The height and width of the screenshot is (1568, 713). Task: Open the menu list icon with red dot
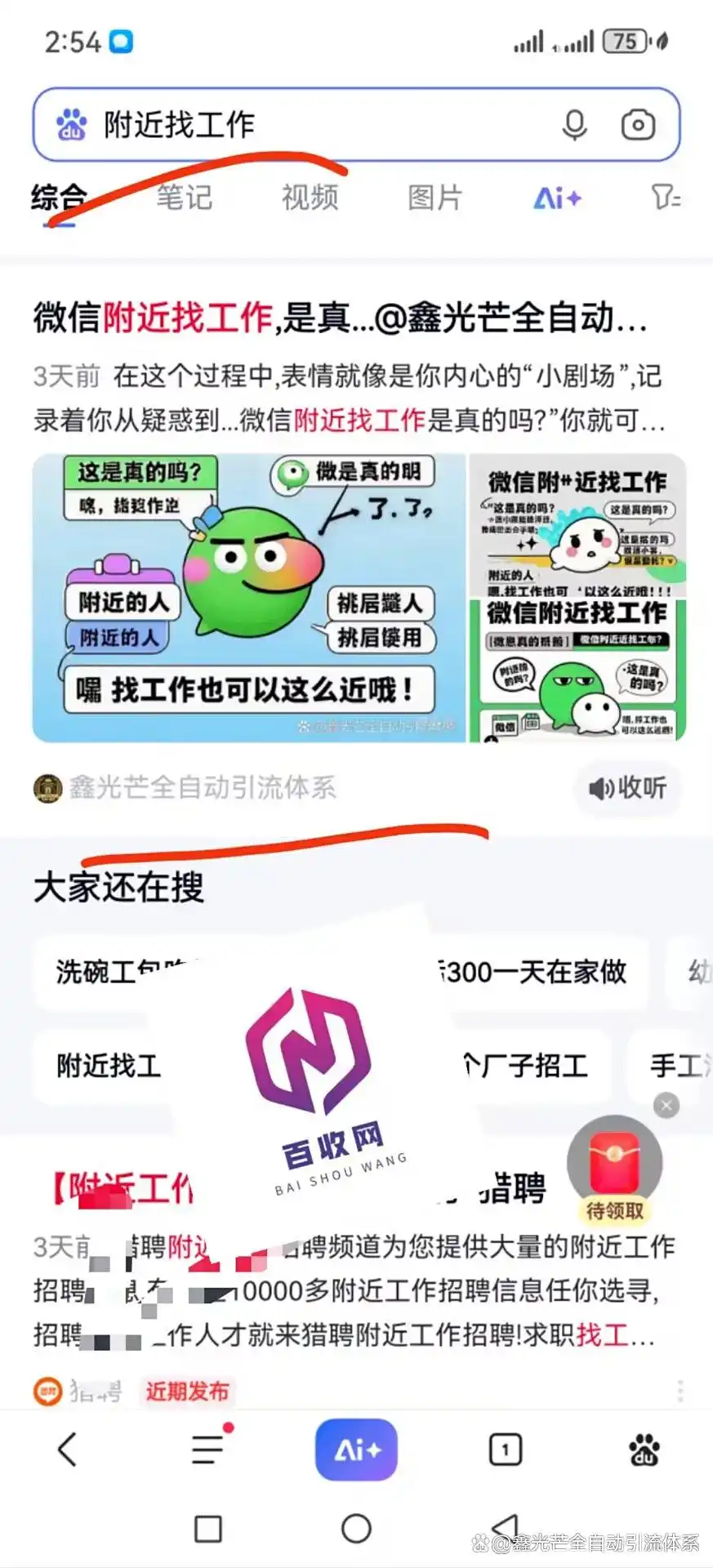[207, 1450]
